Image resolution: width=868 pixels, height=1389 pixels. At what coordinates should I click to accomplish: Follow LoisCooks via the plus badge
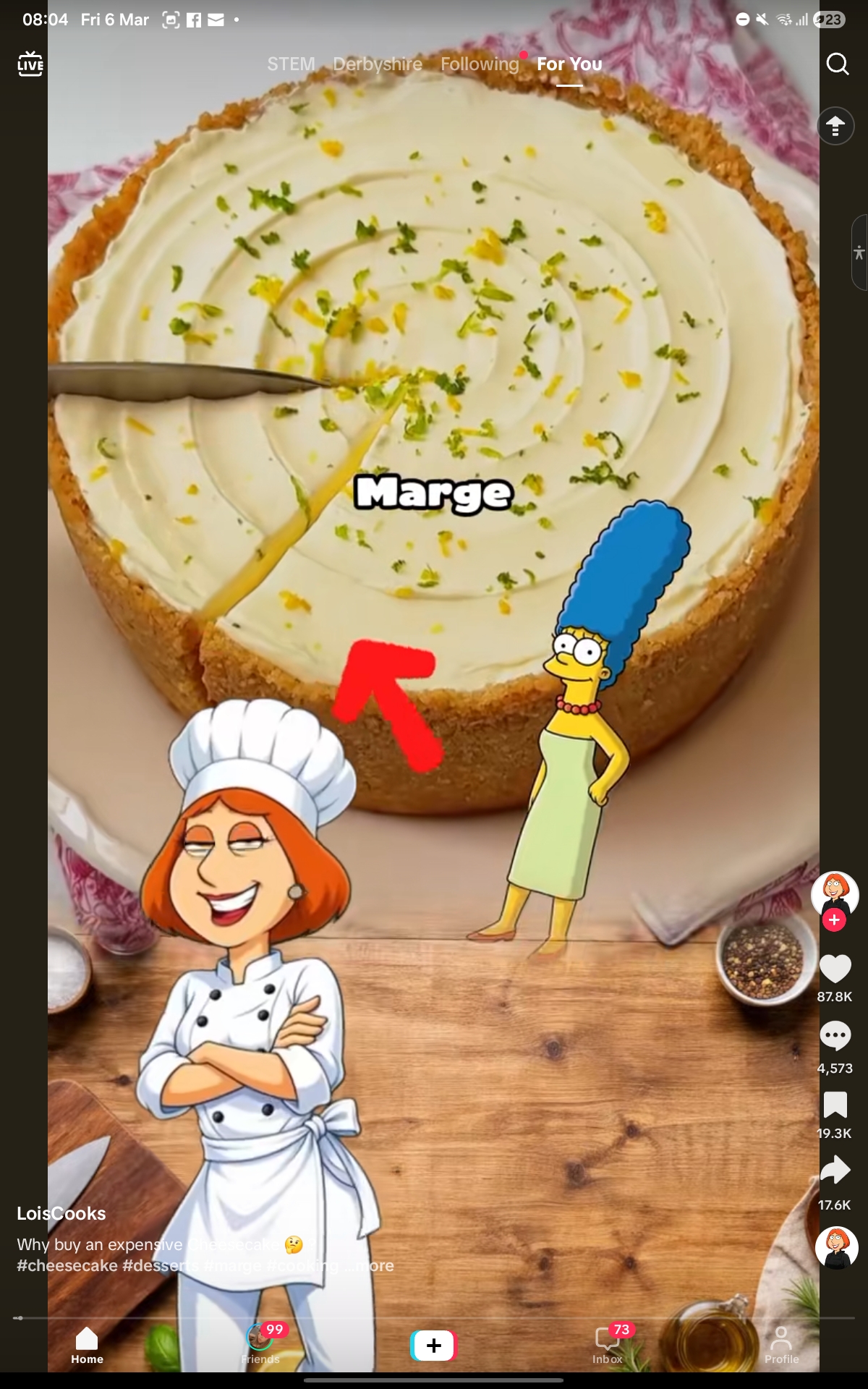coord(835,920)
